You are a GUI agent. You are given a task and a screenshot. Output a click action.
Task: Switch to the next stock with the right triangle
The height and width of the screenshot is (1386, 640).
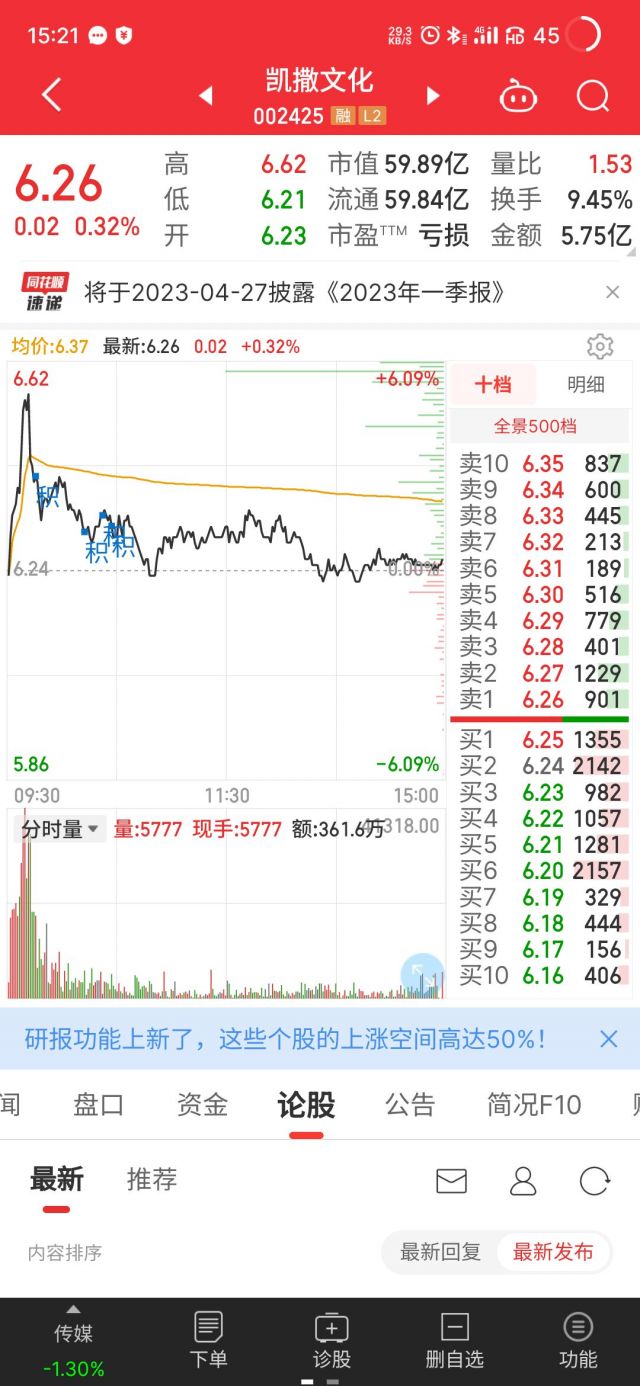tap(433, 96)
